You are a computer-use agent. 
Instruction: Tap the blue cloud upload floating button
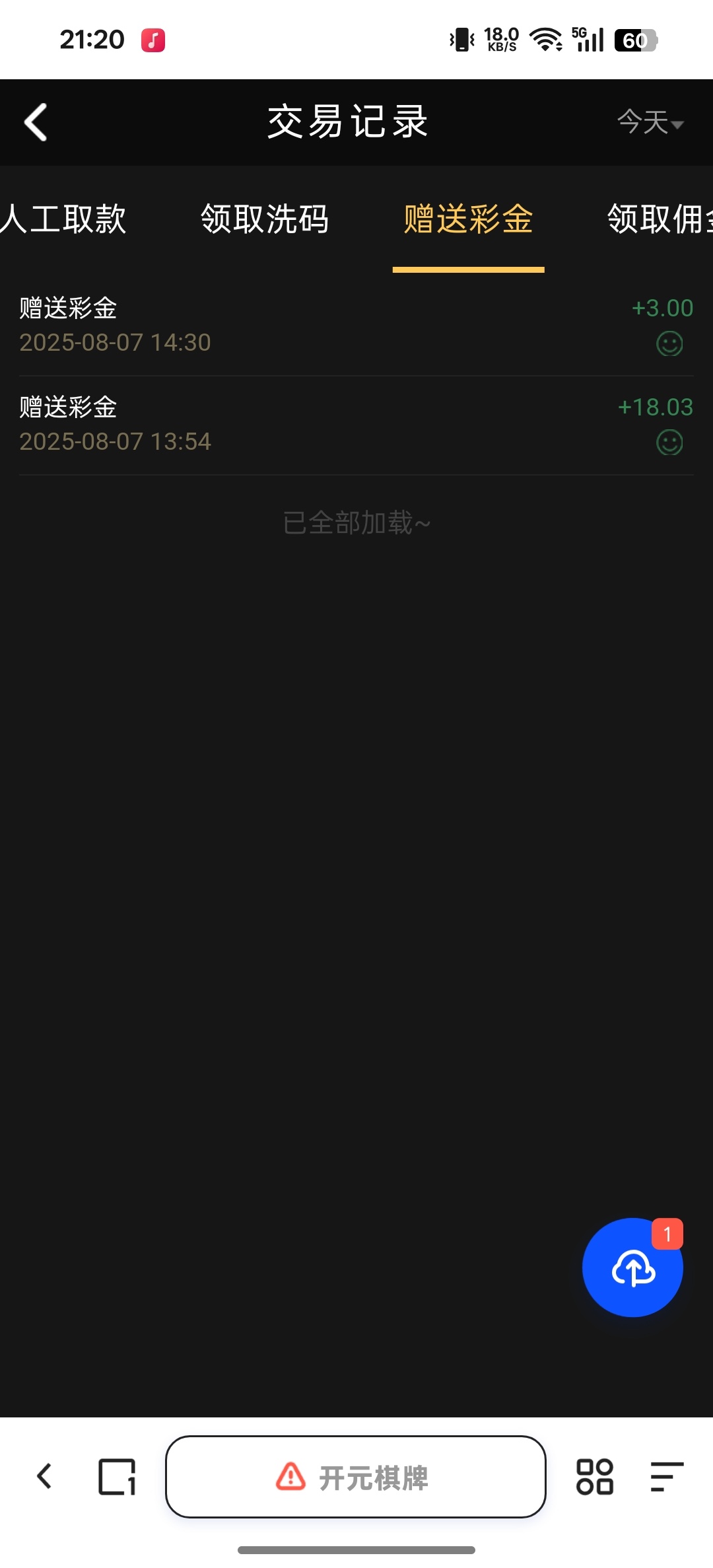pos(632,1267)
